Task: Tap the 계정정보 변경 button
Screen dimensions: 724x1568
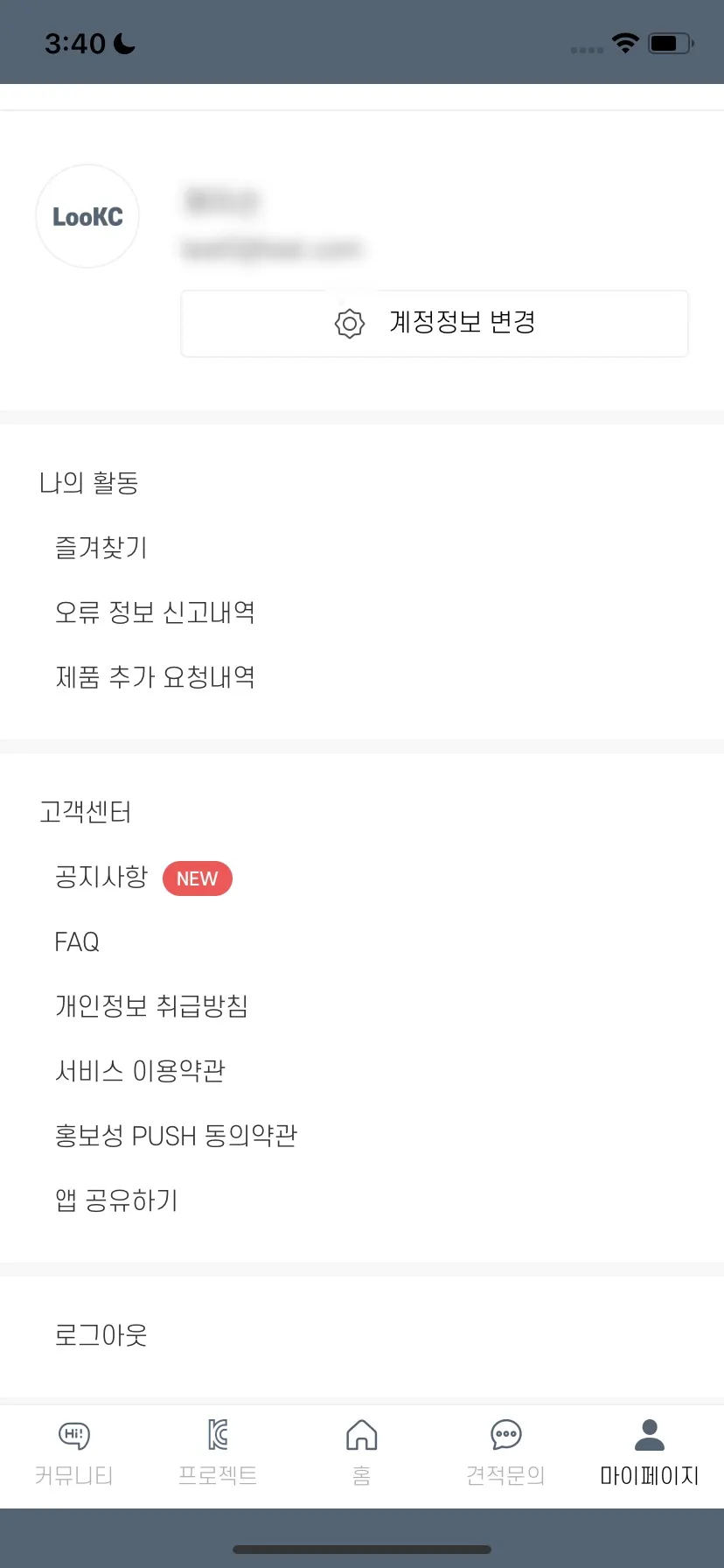Action: coord(435,323)
